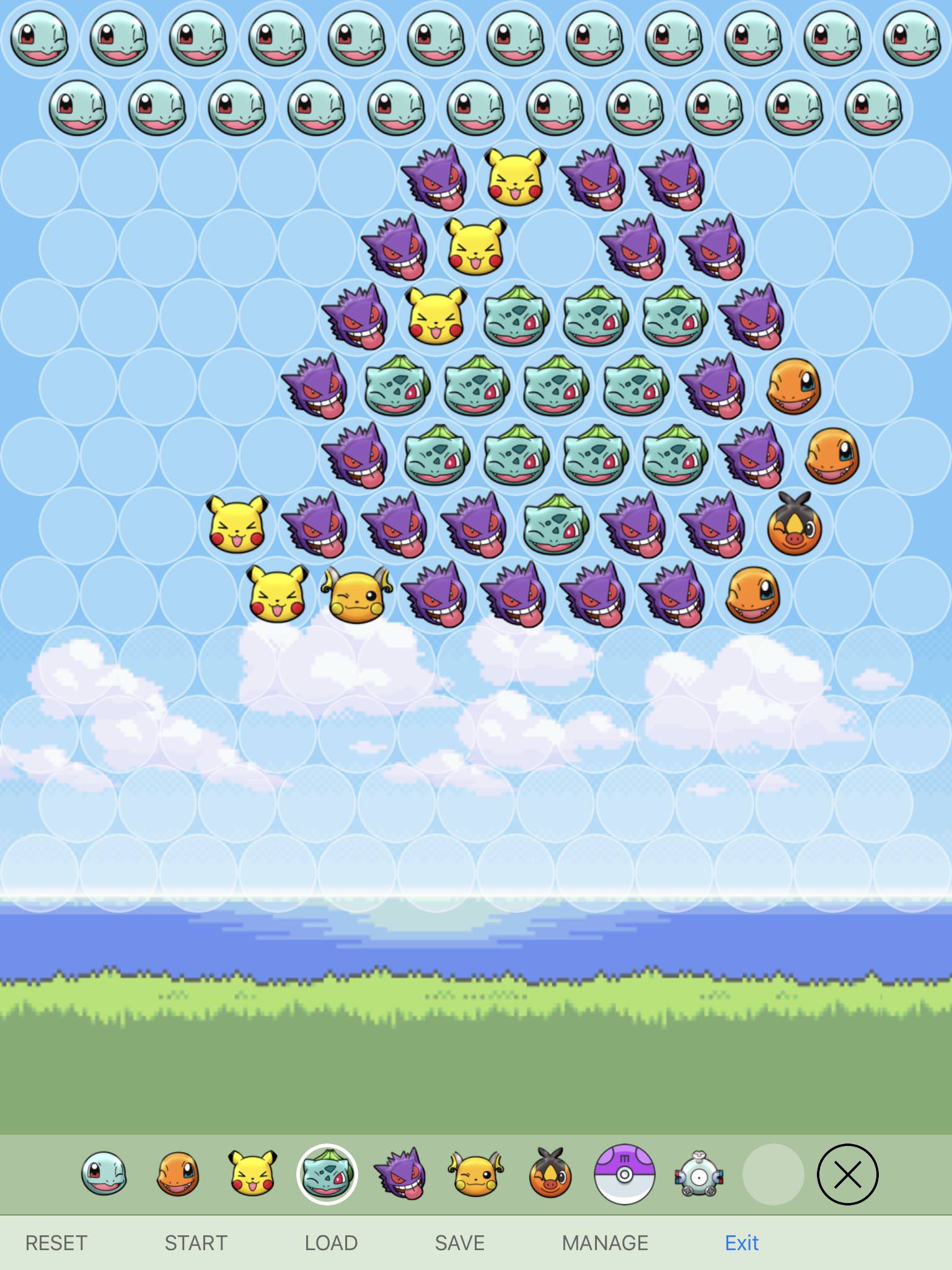Viewport: 952px width, 1270px height.
Task: Select the Squirtle bubble in the palette
Action: click(104, 1174)
